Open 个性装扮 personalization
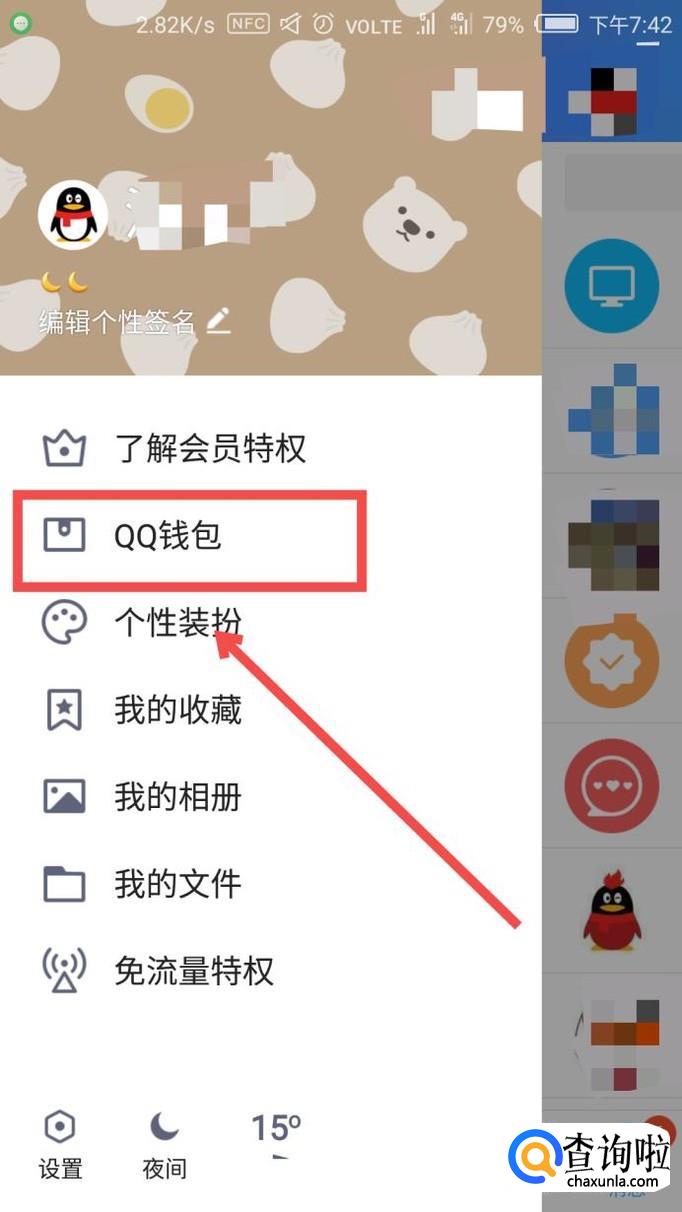This screenshot has height=1212, width=682. coord(176,623)
